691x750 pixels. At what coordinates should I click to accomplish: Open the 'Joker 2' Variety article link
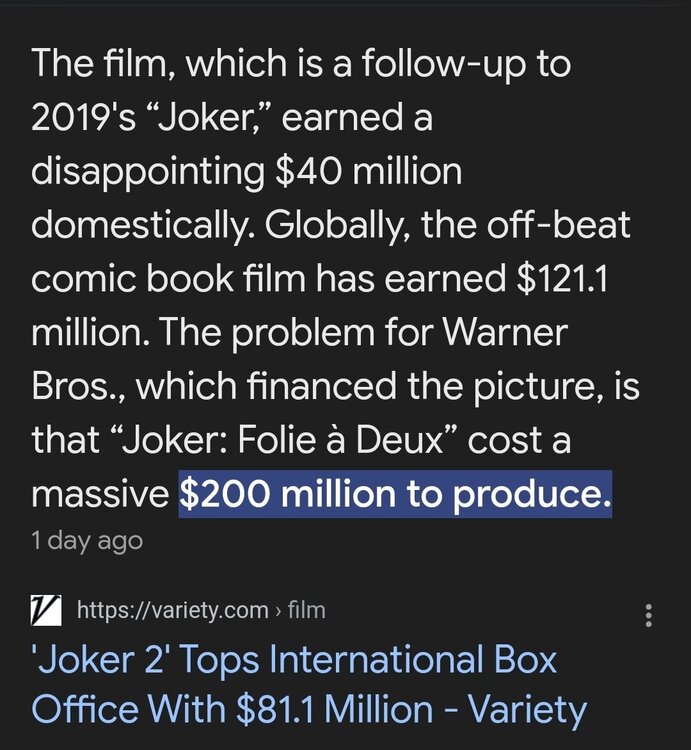point(308,685)
